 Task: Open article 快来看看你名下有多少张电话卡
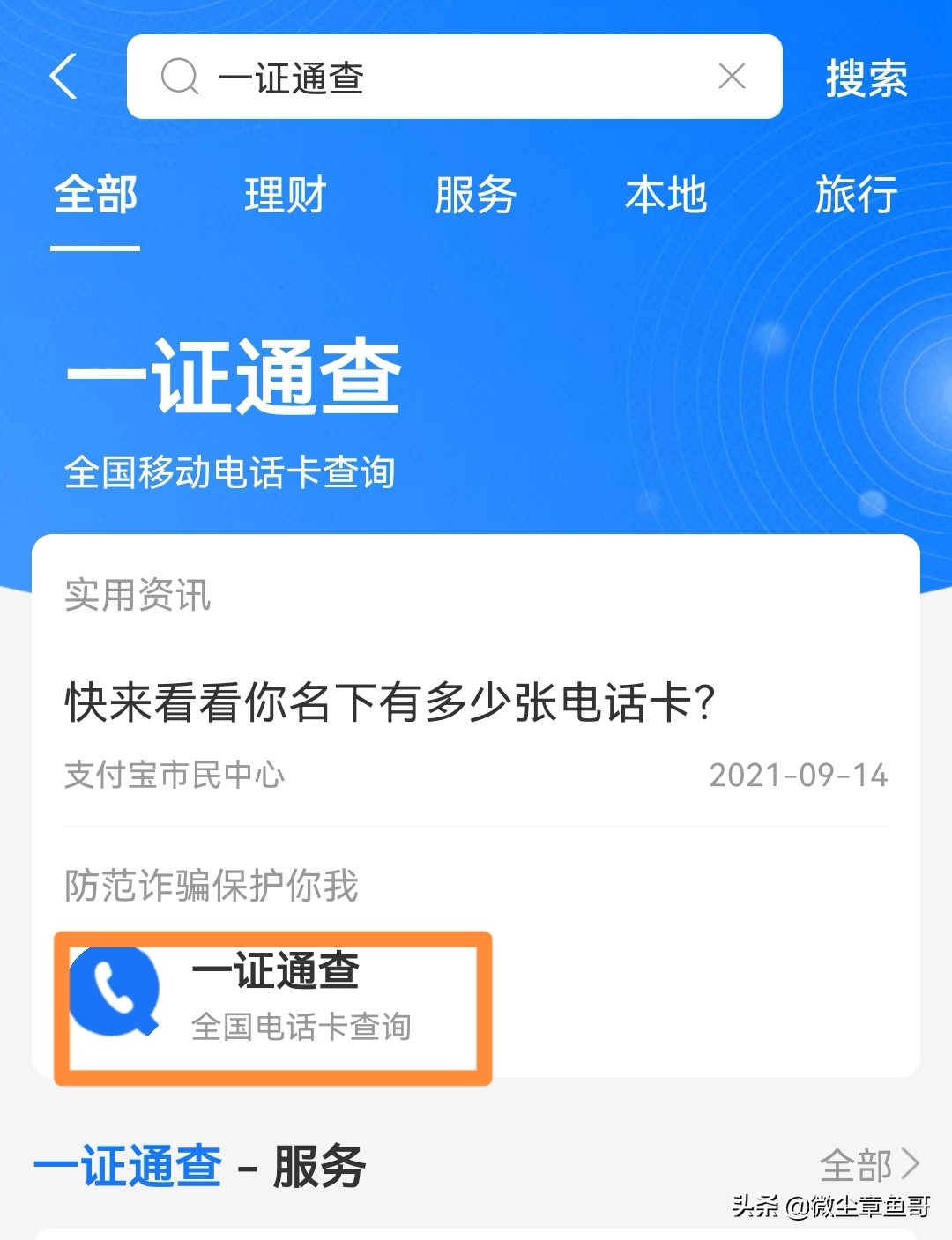pos(390,703)
